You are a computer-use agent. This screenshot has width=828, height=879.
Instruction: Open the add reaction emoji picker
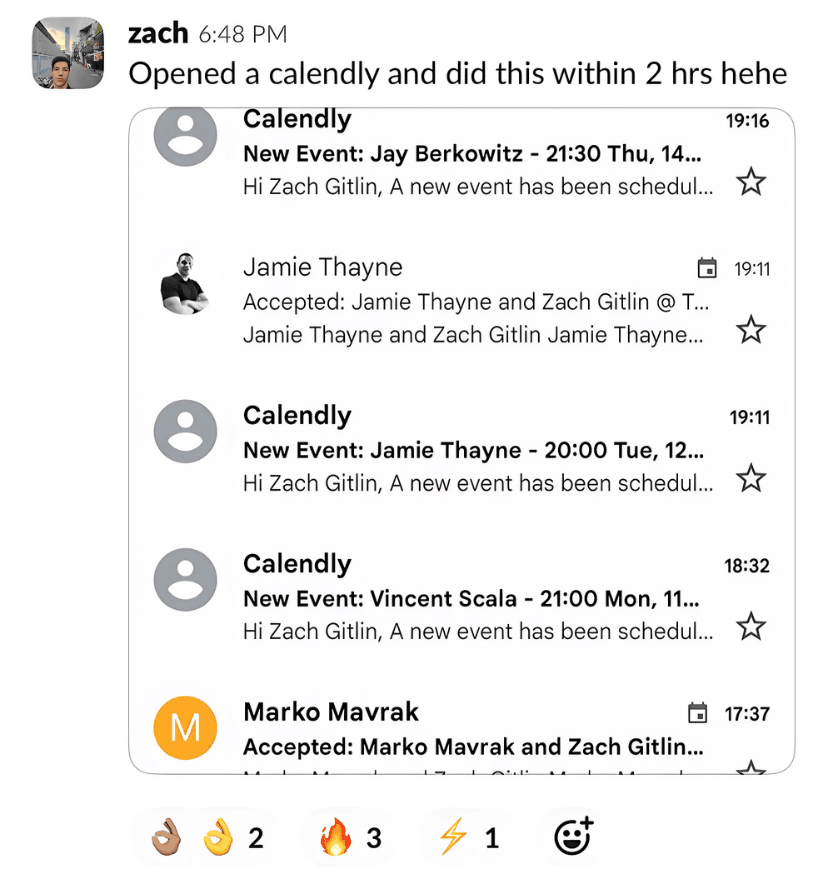coord(574,836)
